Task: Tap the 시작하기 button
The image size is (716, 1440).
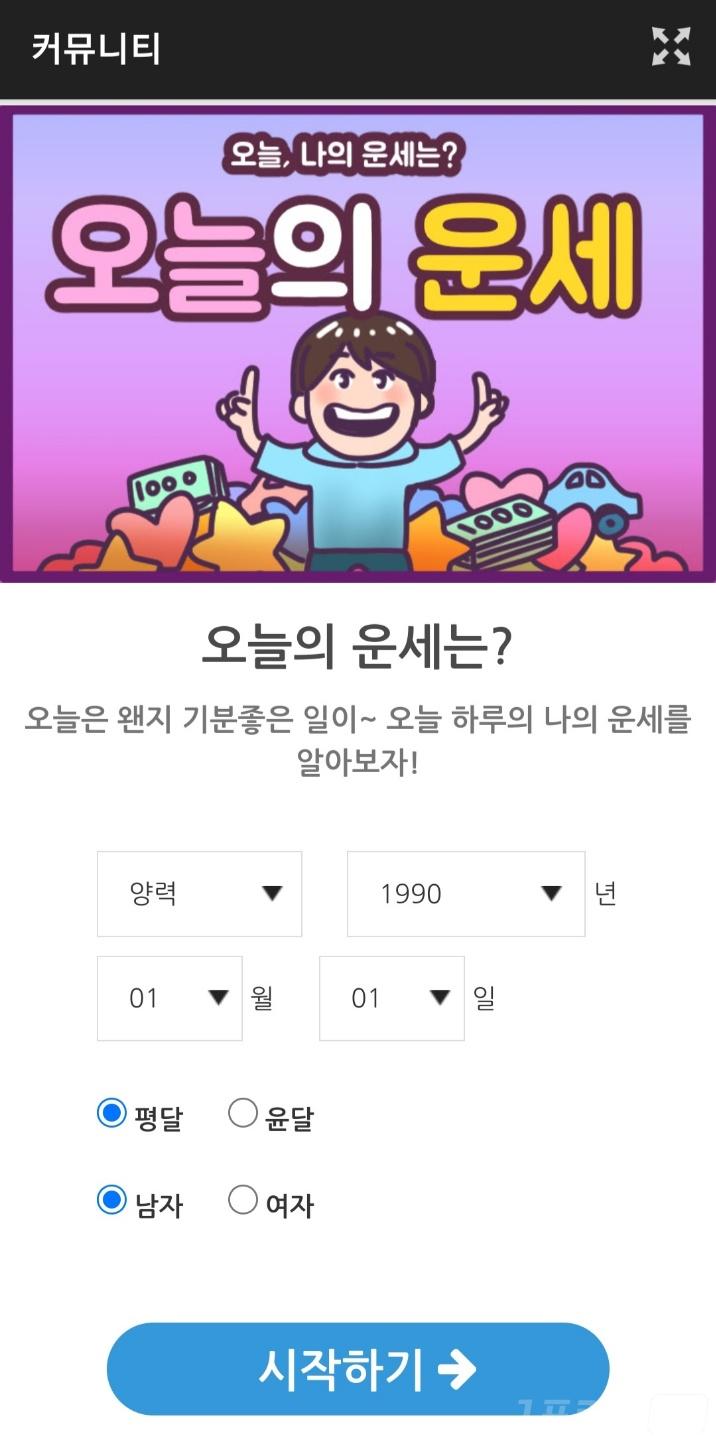Action: click(358, 1369)
